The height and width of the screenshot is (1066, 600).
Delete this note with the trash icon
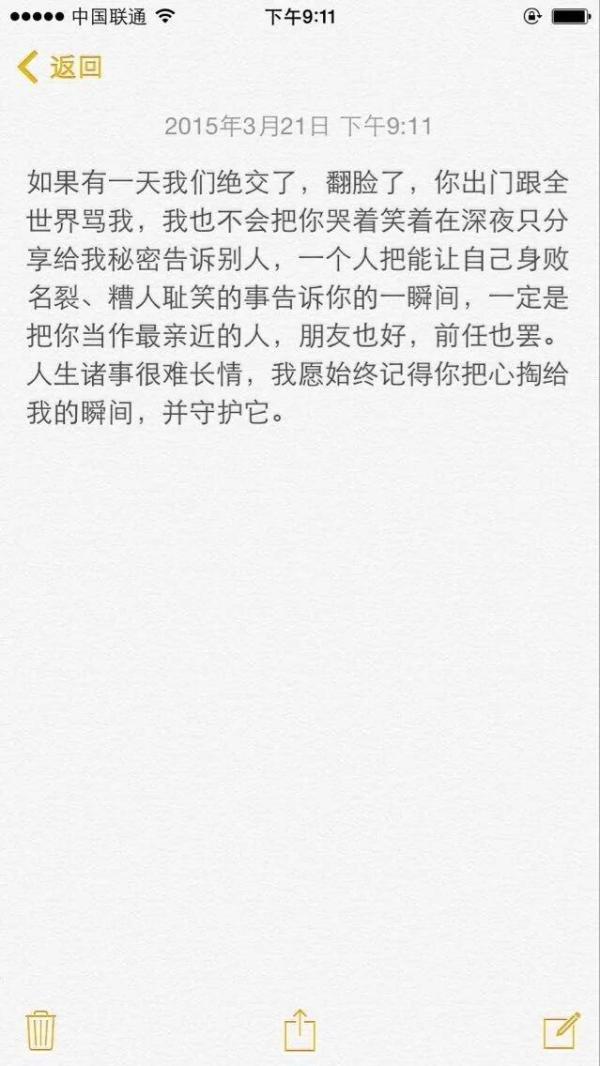pos(40,1031)
